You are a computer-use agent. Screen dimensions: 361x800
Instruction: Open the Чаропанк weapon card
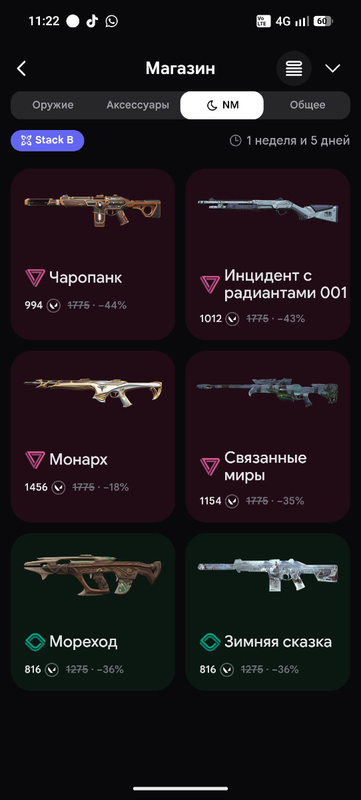[93, 254]
